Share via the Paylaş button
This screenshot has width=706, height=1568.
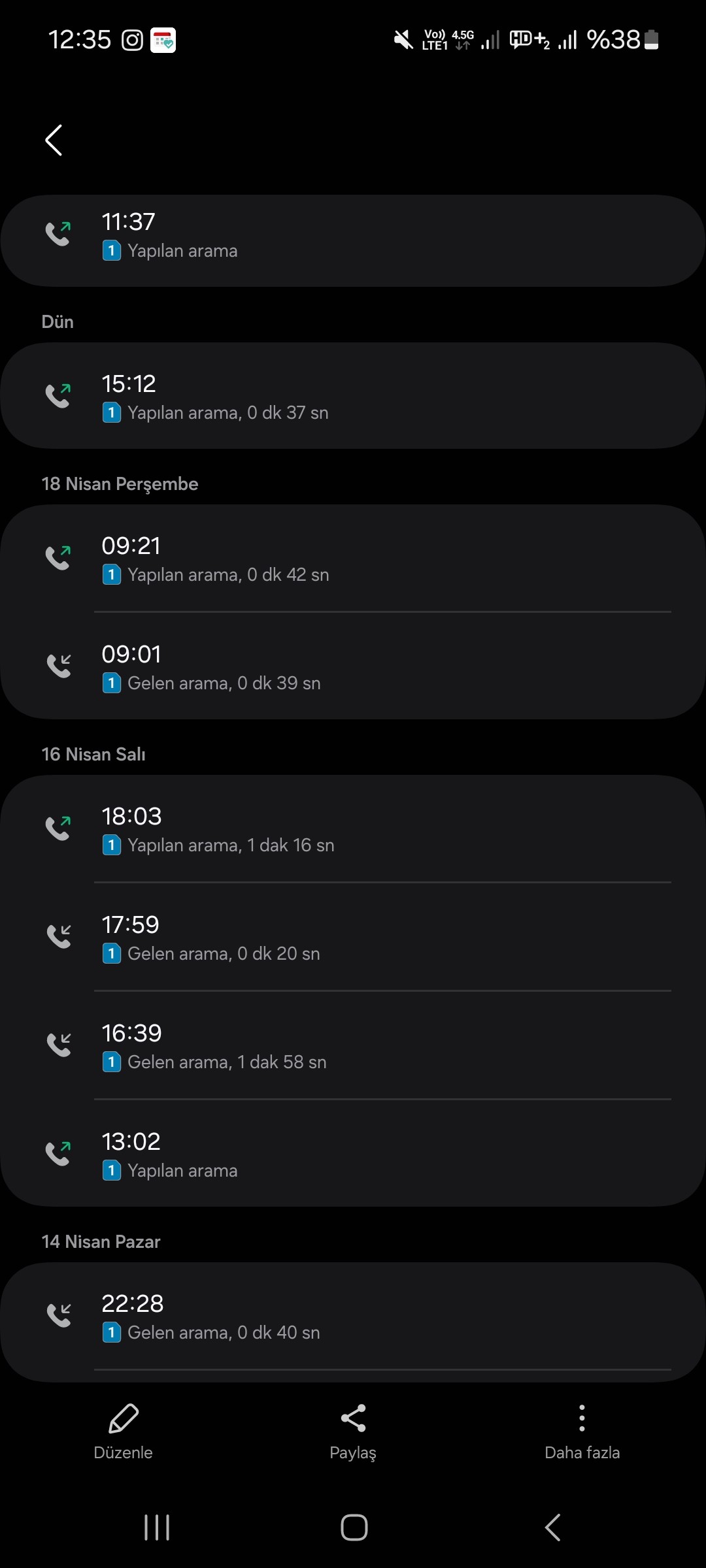pos(353,1432)
